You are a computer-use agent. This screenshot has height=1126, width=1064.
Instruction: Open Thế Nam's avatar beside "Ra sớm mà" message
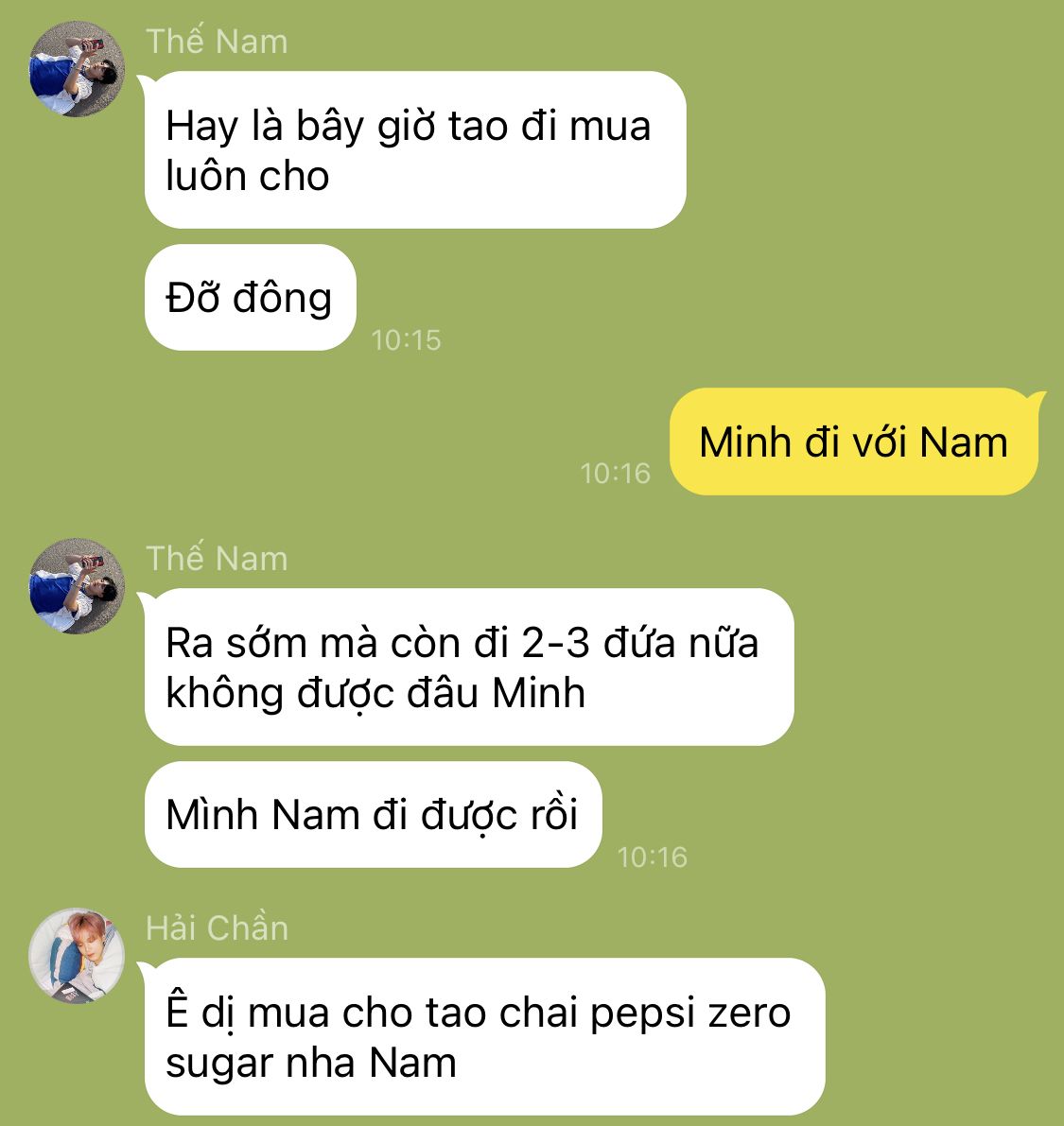click(x=77, y=586)
